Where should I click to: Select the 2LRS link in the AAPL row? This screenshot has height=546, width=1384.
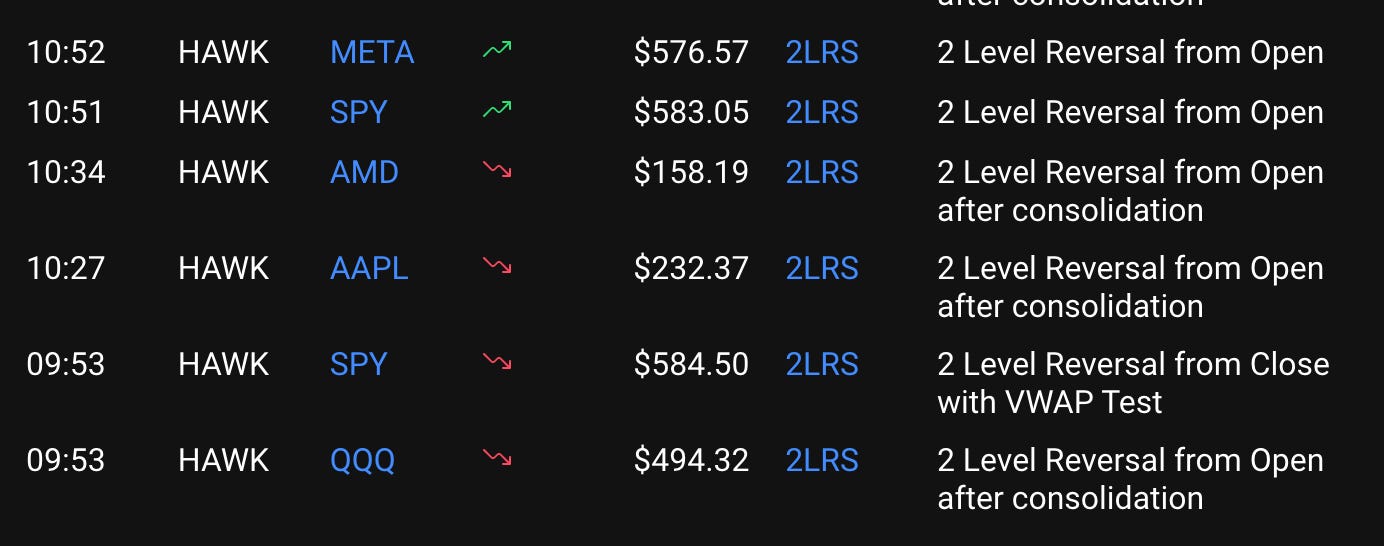tap(822, 269)
